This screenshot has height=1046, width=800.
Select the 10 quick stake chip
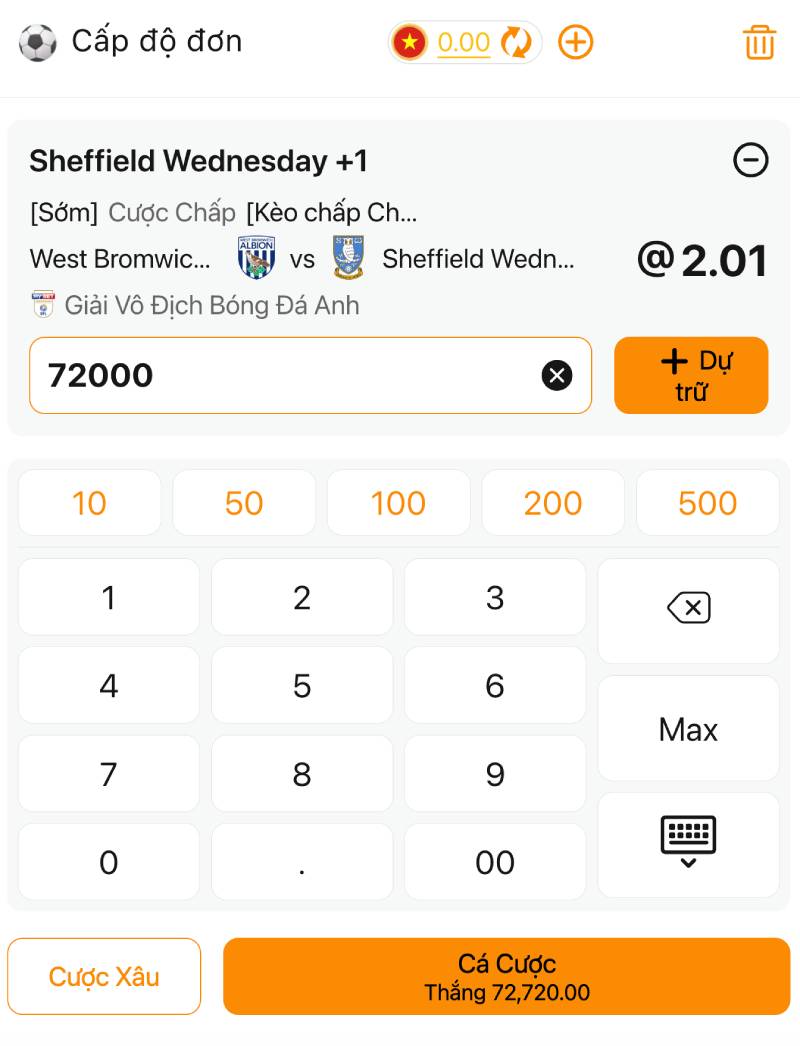click(x=89, y=503)
